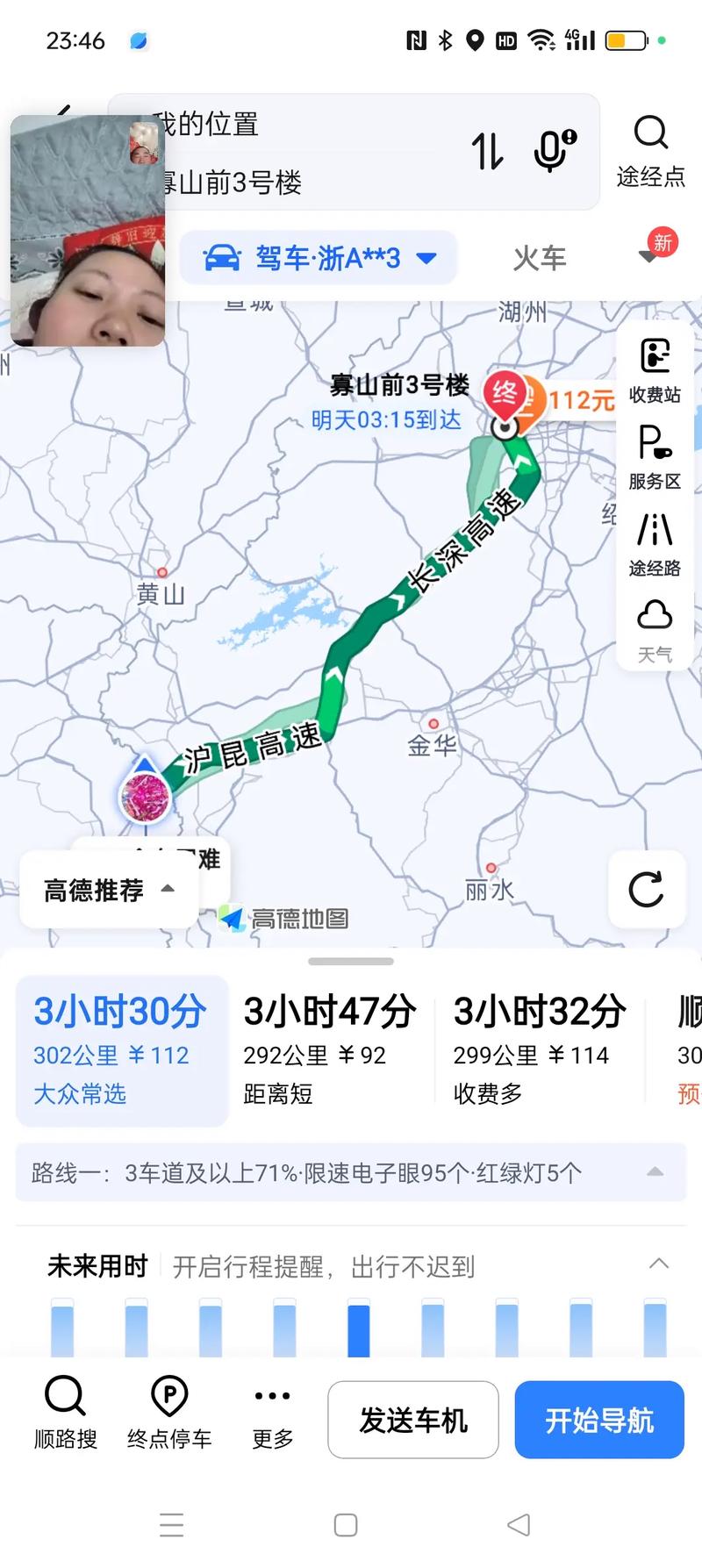
Task: Tap 开始导航 to start navigation
Action: click(x=599, y=1420)
